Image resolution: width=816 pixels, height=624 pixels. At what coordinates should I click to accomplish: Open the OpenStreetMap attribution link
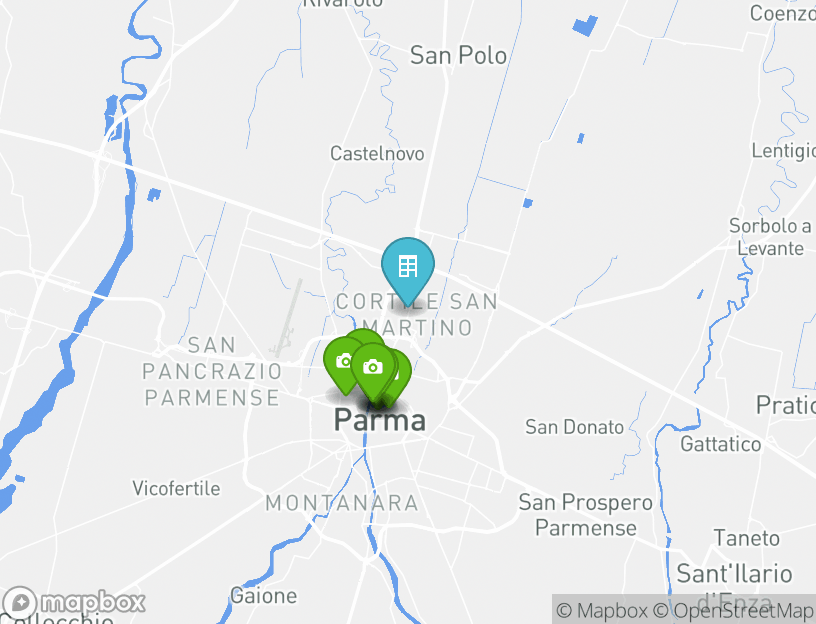tap(733, 610)
